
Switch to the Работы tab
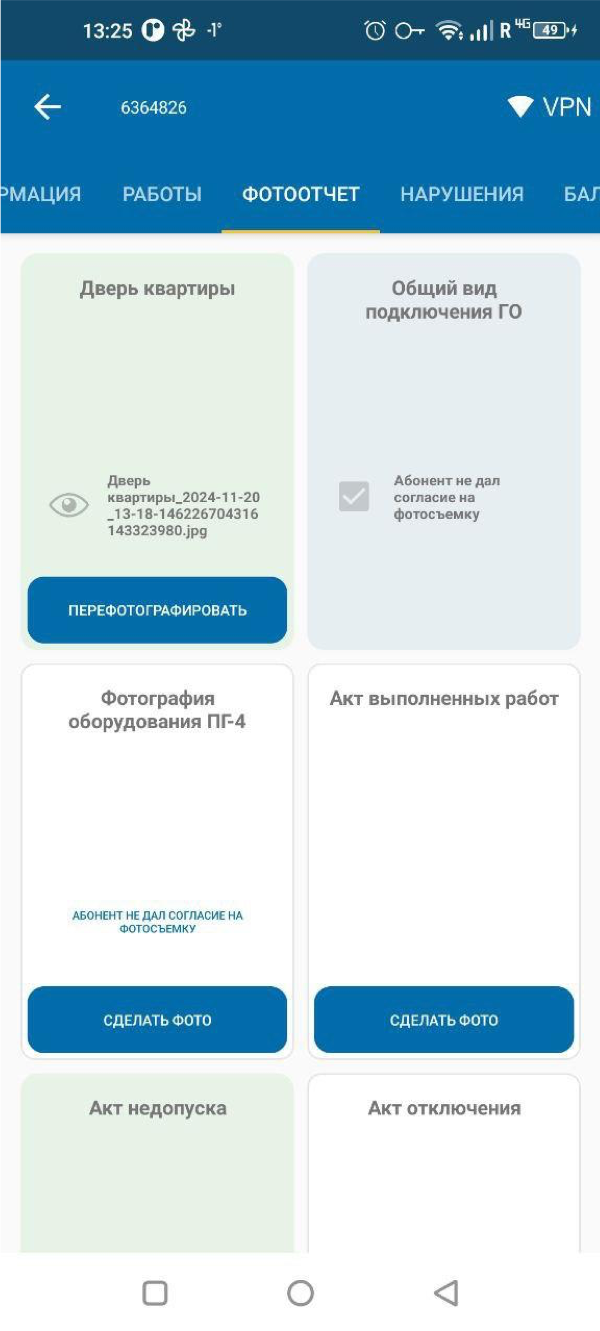[x=162, y=195]
